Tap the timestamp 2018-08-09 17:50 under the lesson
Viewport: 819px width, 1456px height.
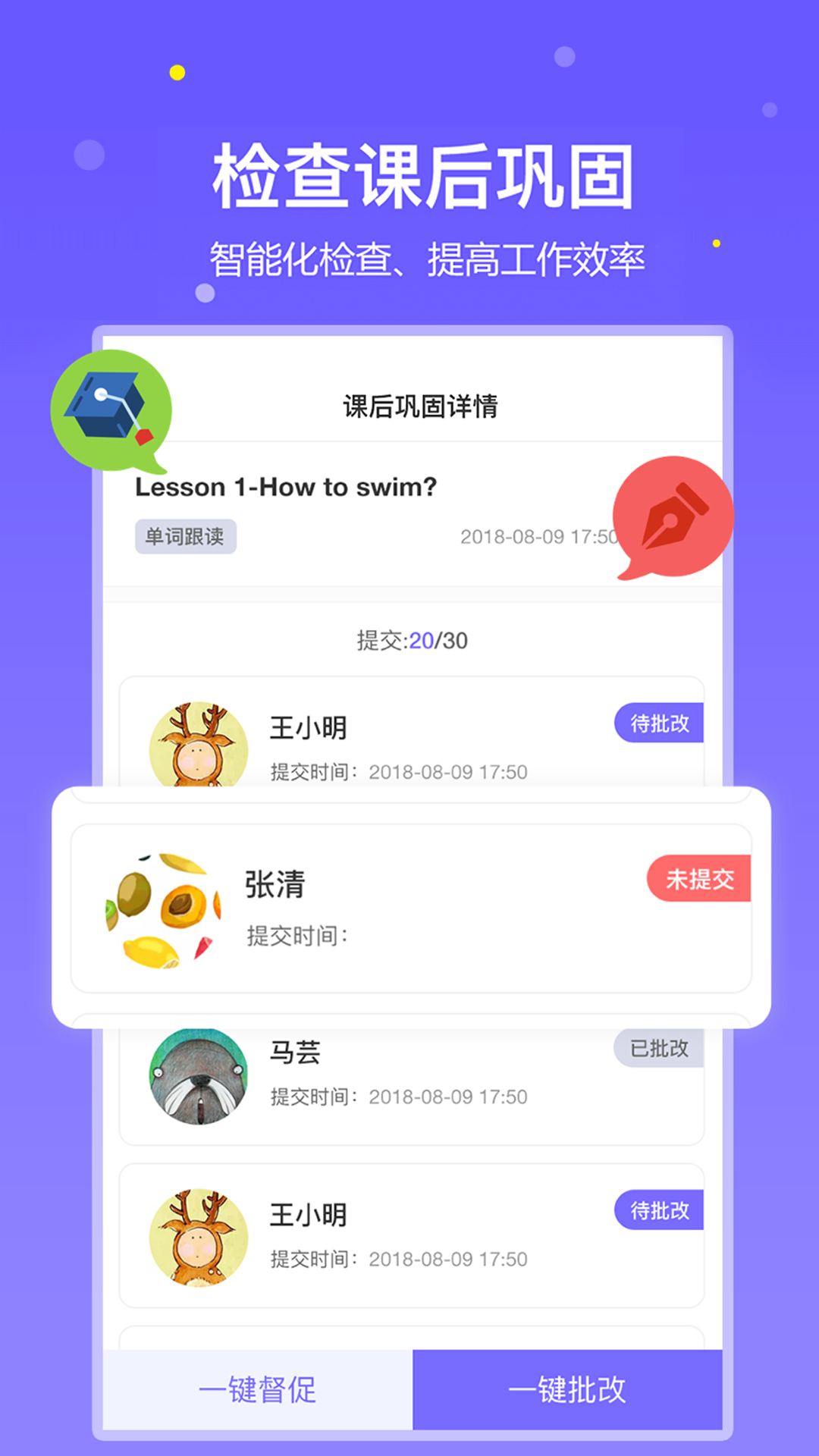(540, 536)
